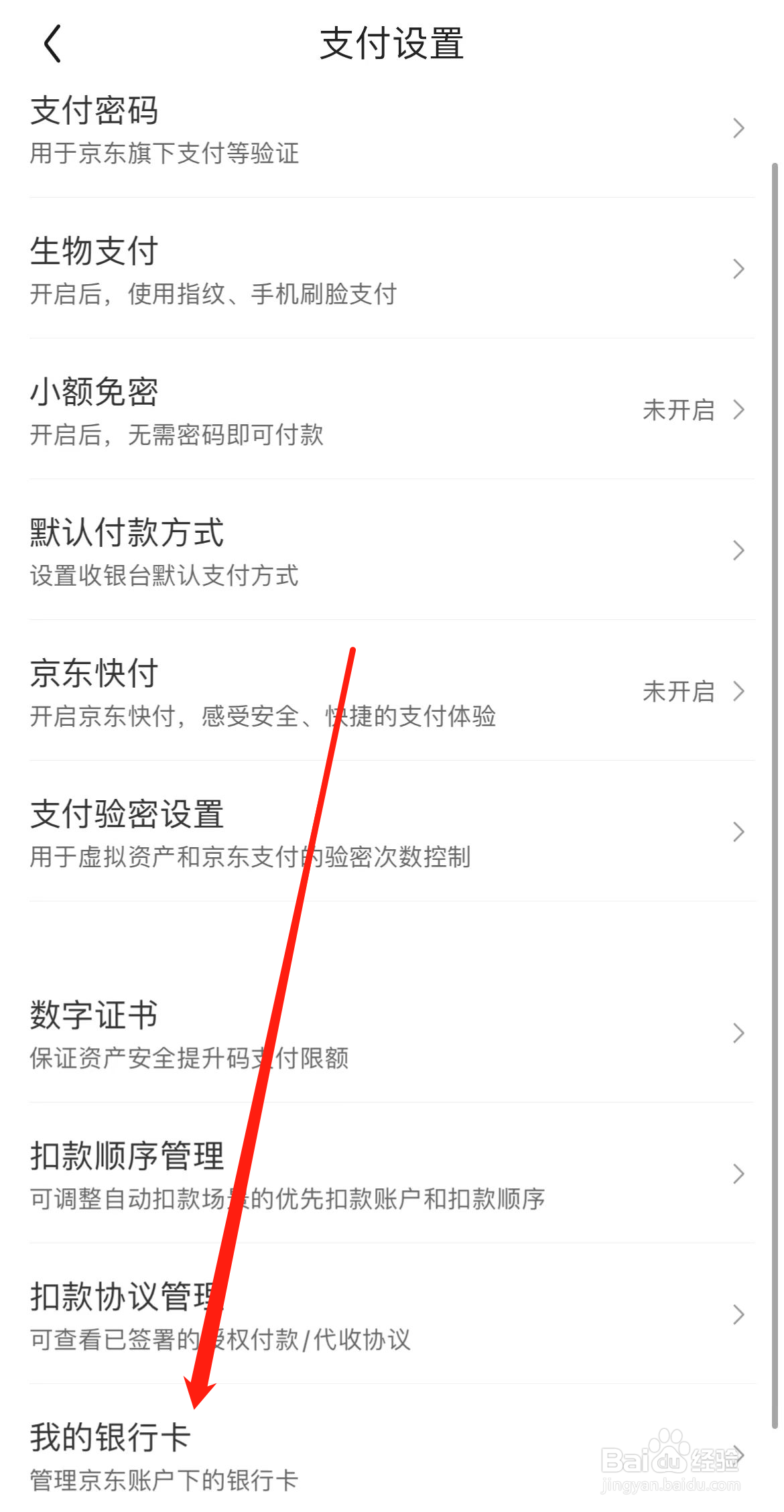
Task: Select the 支付设置 title bar text
Action: (x=392, y=44)
